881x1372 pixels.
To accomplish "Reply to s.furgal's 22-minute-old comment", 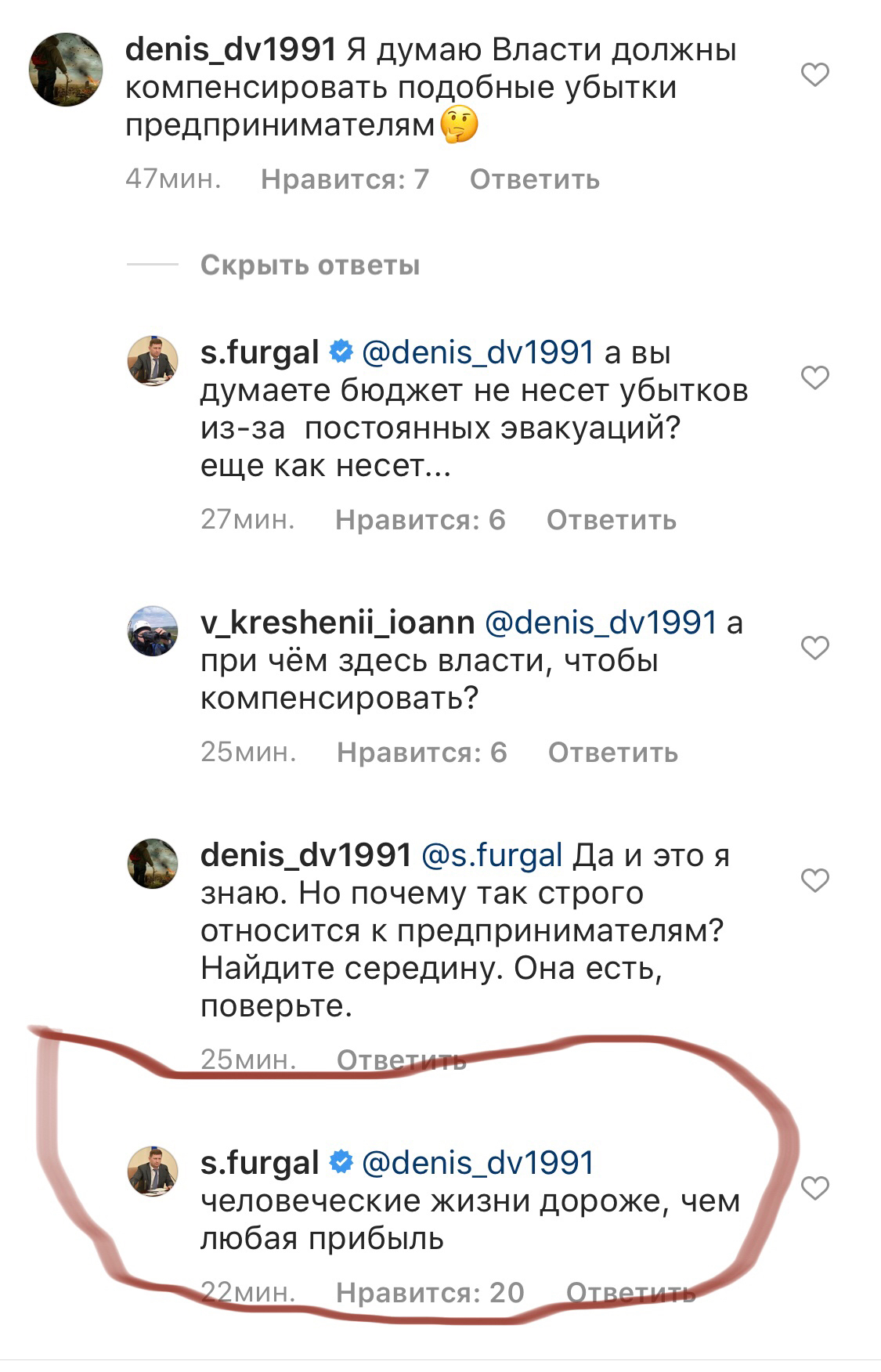I will pyautogui.click(x=630, y=1292).
